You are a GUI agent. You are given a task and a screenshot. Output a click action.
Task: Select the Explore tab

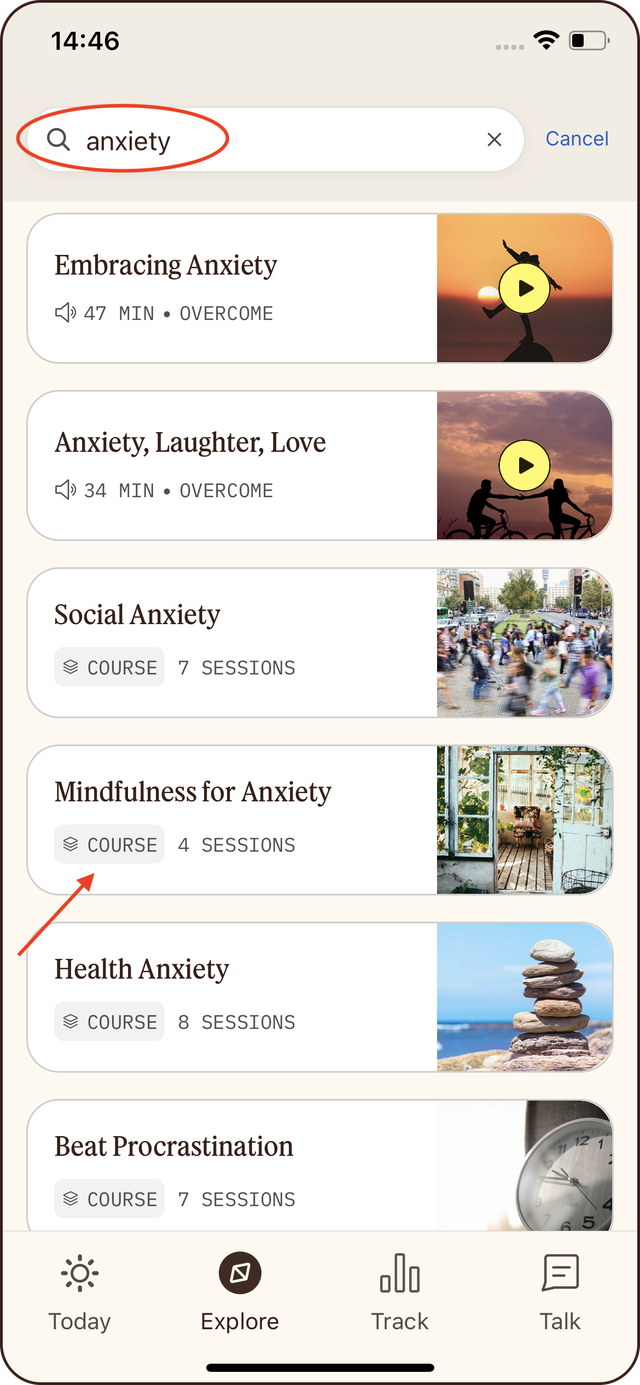coord(240,1293)
